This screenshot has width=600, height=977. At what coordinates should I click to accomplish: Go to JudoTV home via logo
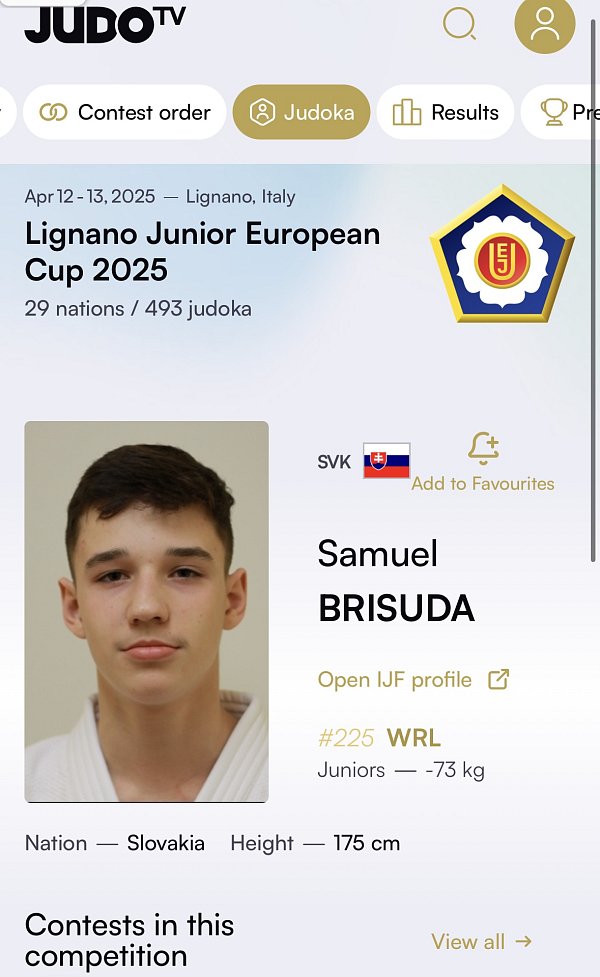(x=105, y=25)
